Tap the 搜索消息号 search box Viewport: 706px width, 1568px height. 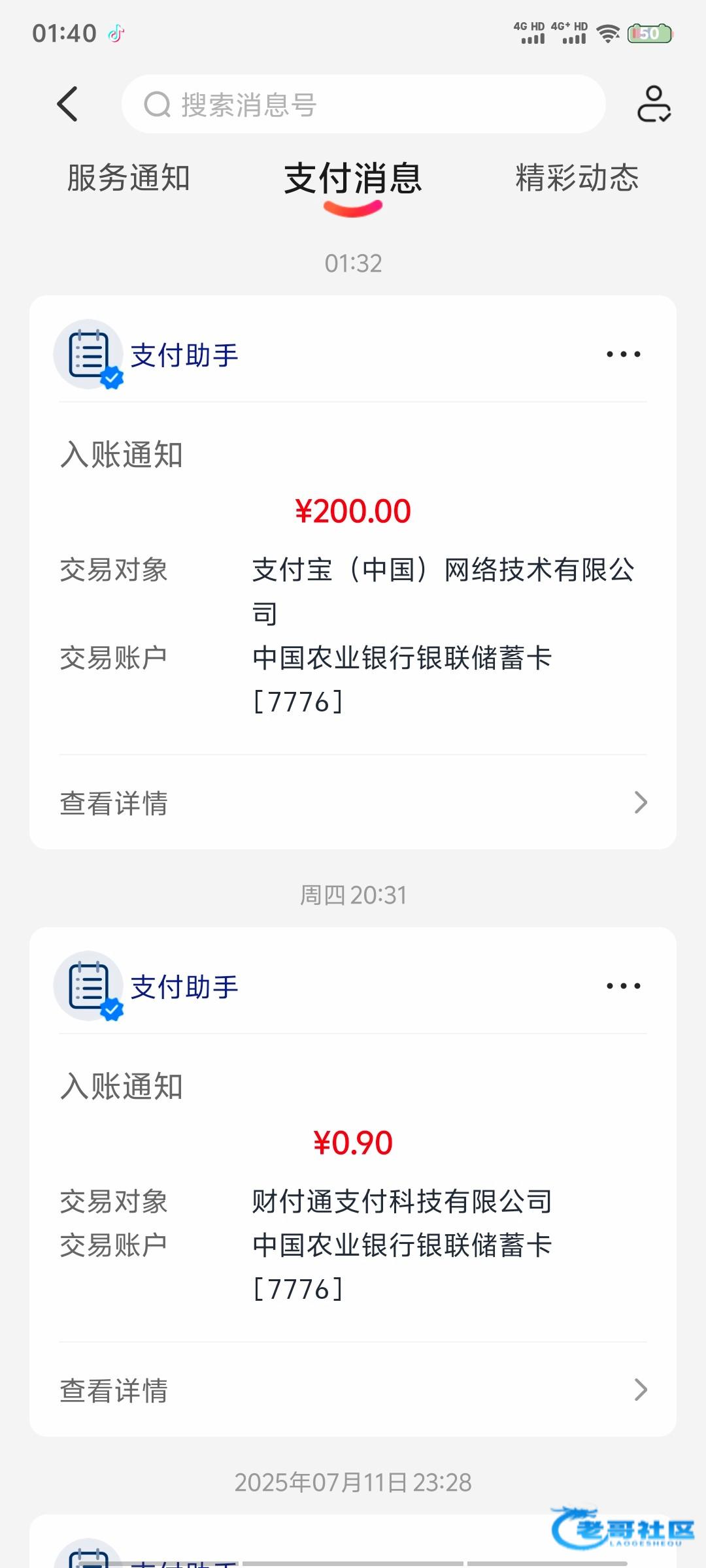[363, 104]
